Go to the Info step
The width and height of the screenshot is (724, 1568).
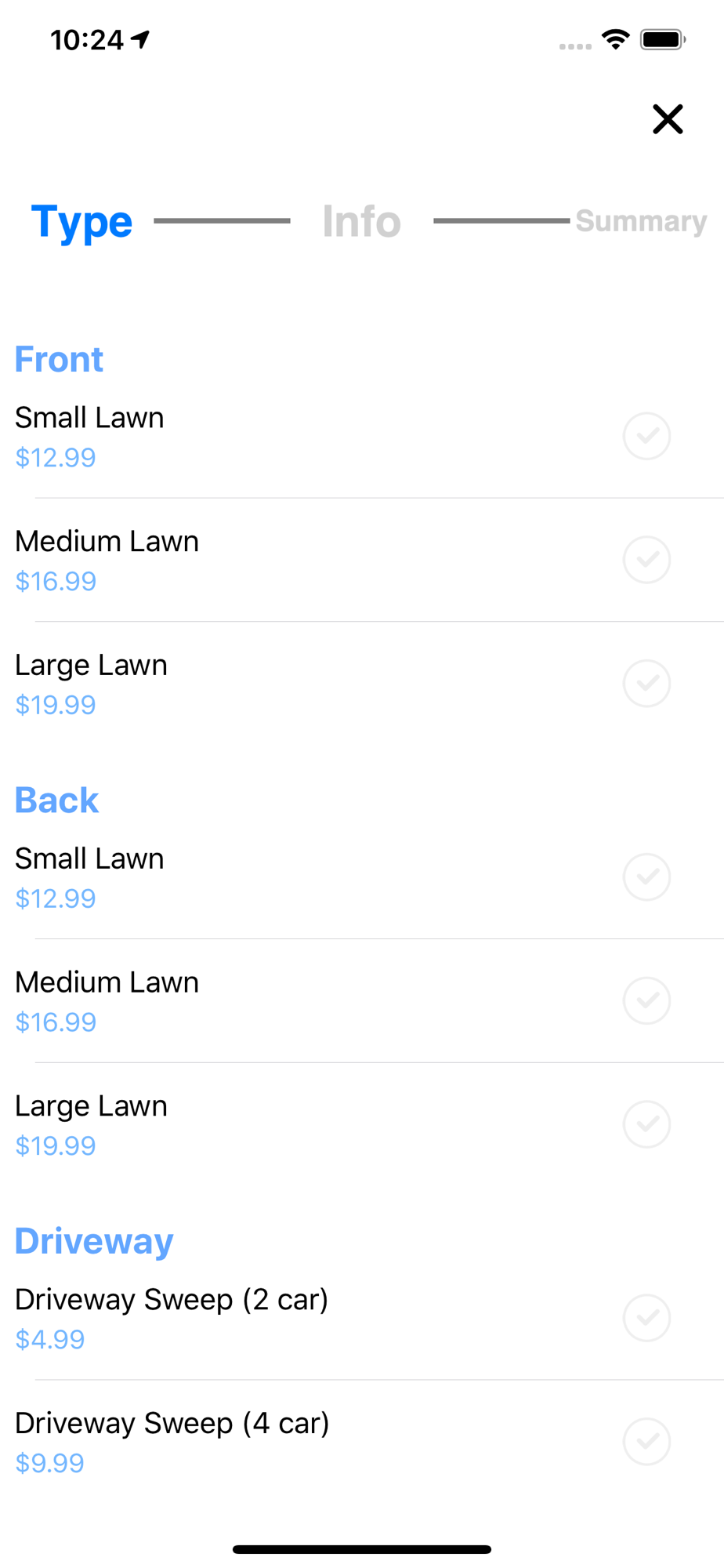point(361,221)
